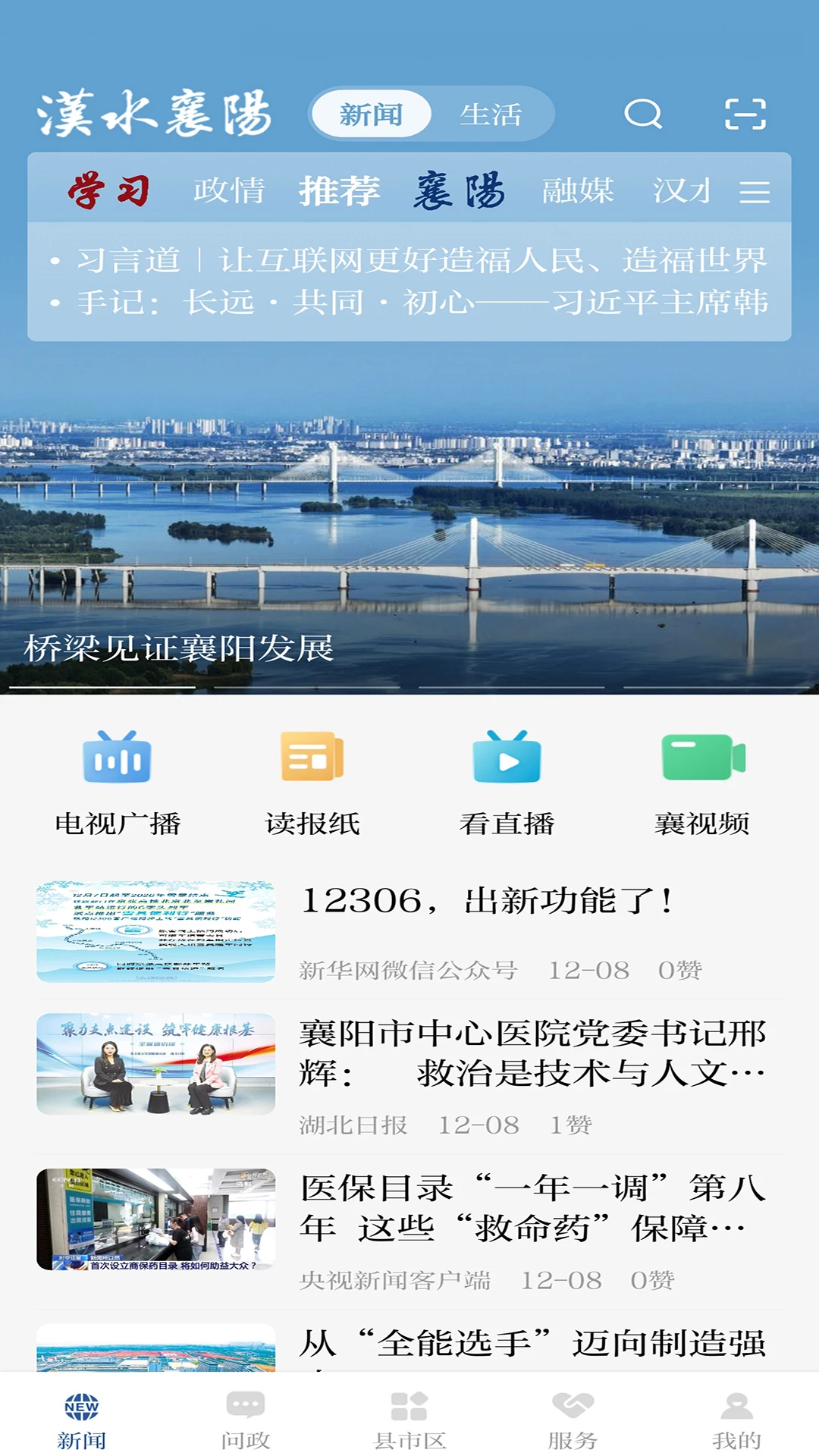Open the search function
The width and height of the screenshot is (819, 1456).
(643, 115)
